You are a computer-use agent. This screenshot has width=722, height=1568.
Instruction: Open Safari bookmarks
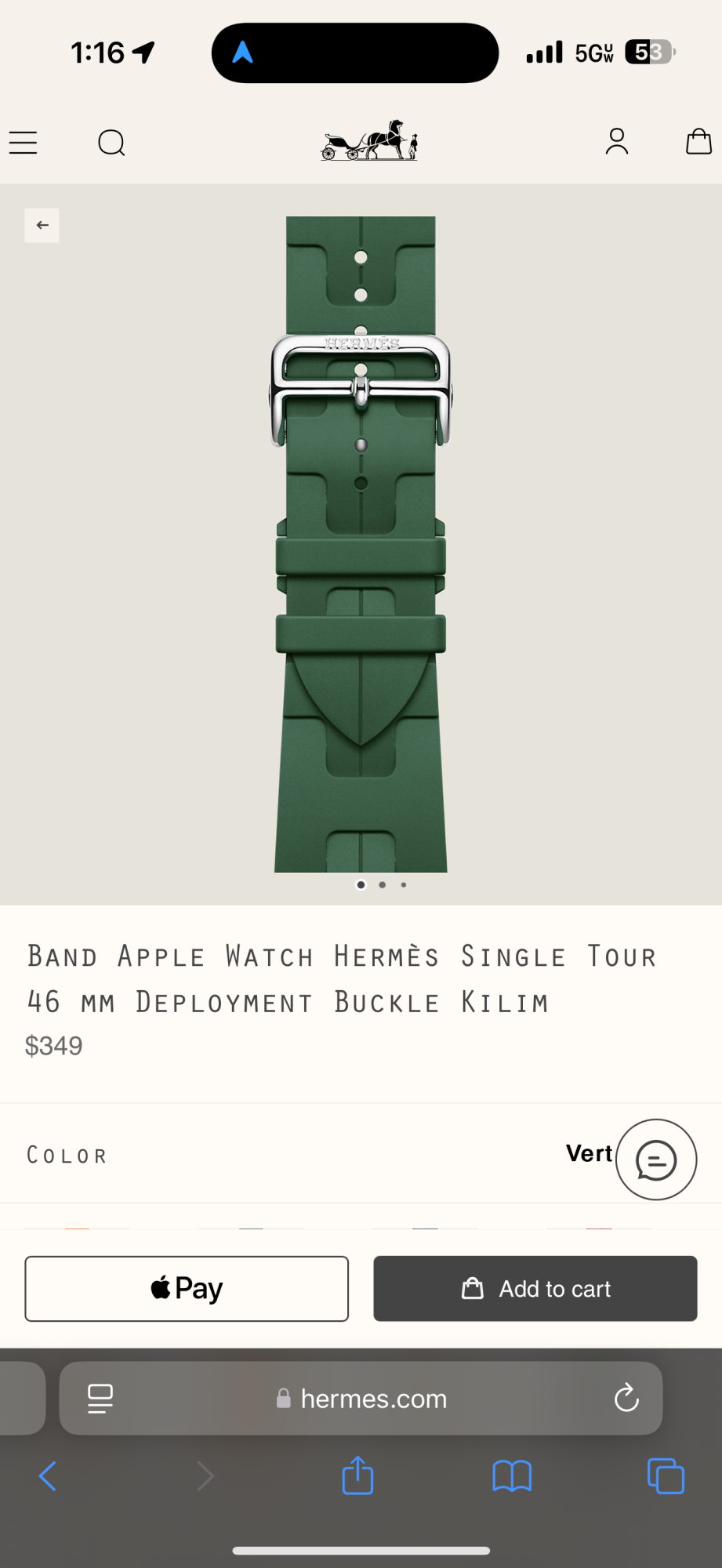coord(512,1476)
